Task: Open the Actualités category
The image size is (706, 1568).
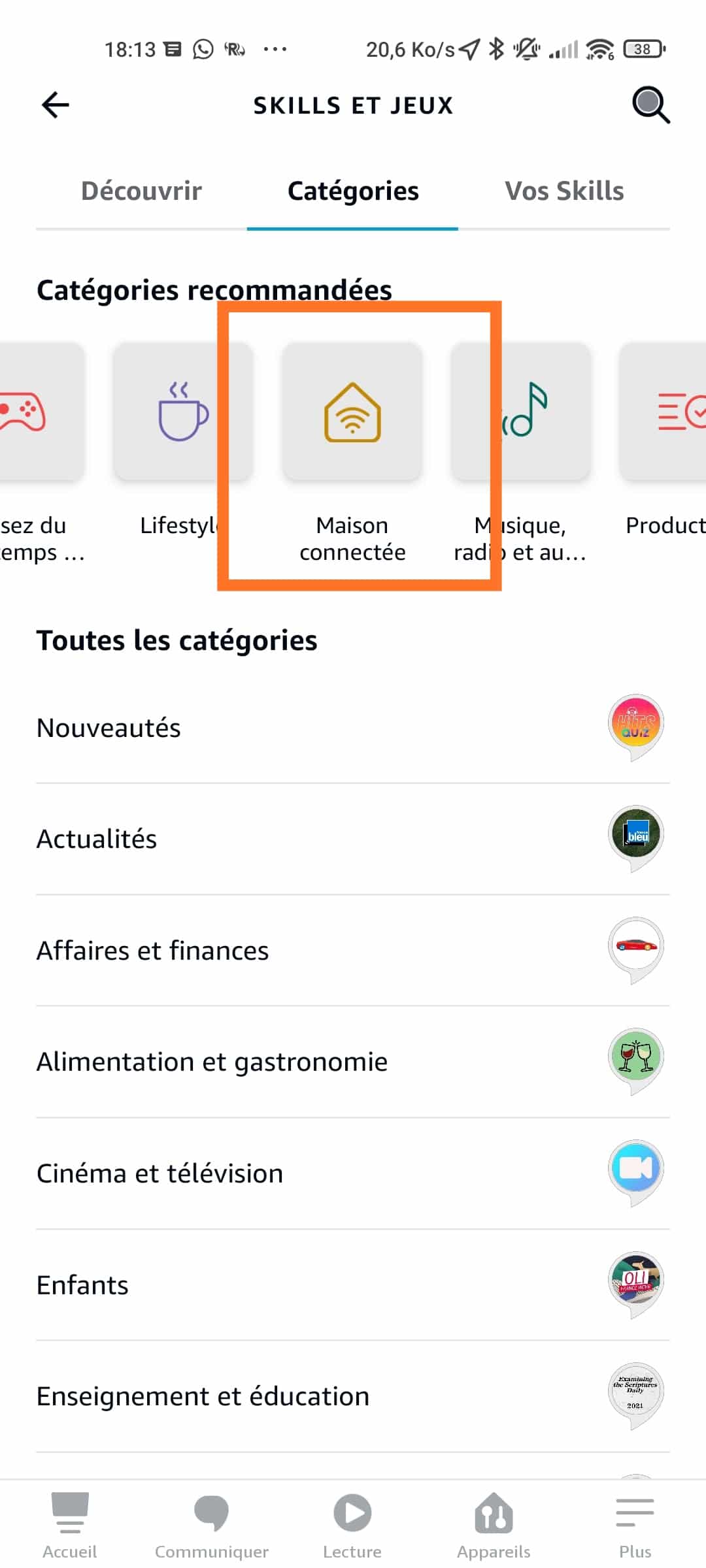Action: 353,839
